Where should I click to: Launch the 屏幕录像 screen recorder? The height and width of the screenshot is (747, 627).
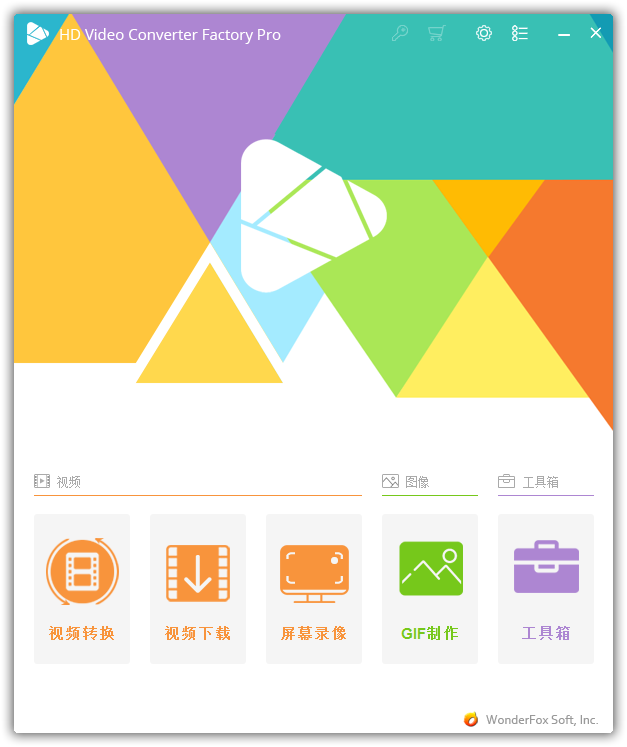(x=314, y=588)
